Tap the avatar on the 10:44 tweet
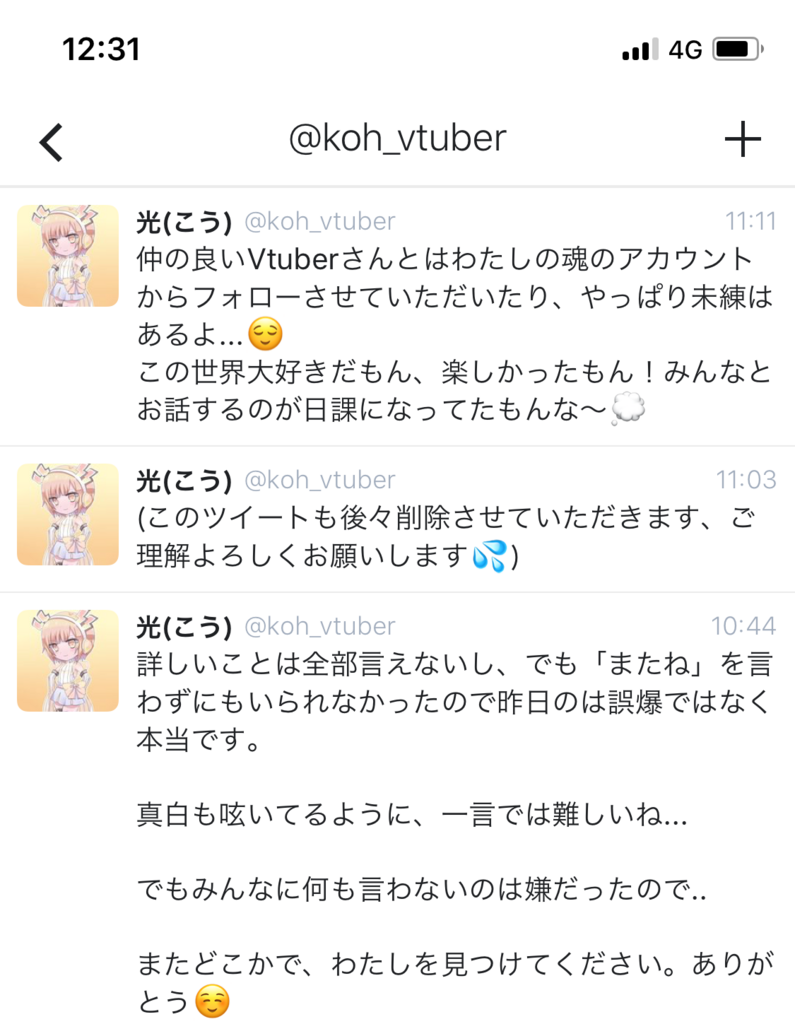This screenshot has width=795, height=1024. pyautogui.click(x=67, y=661)
